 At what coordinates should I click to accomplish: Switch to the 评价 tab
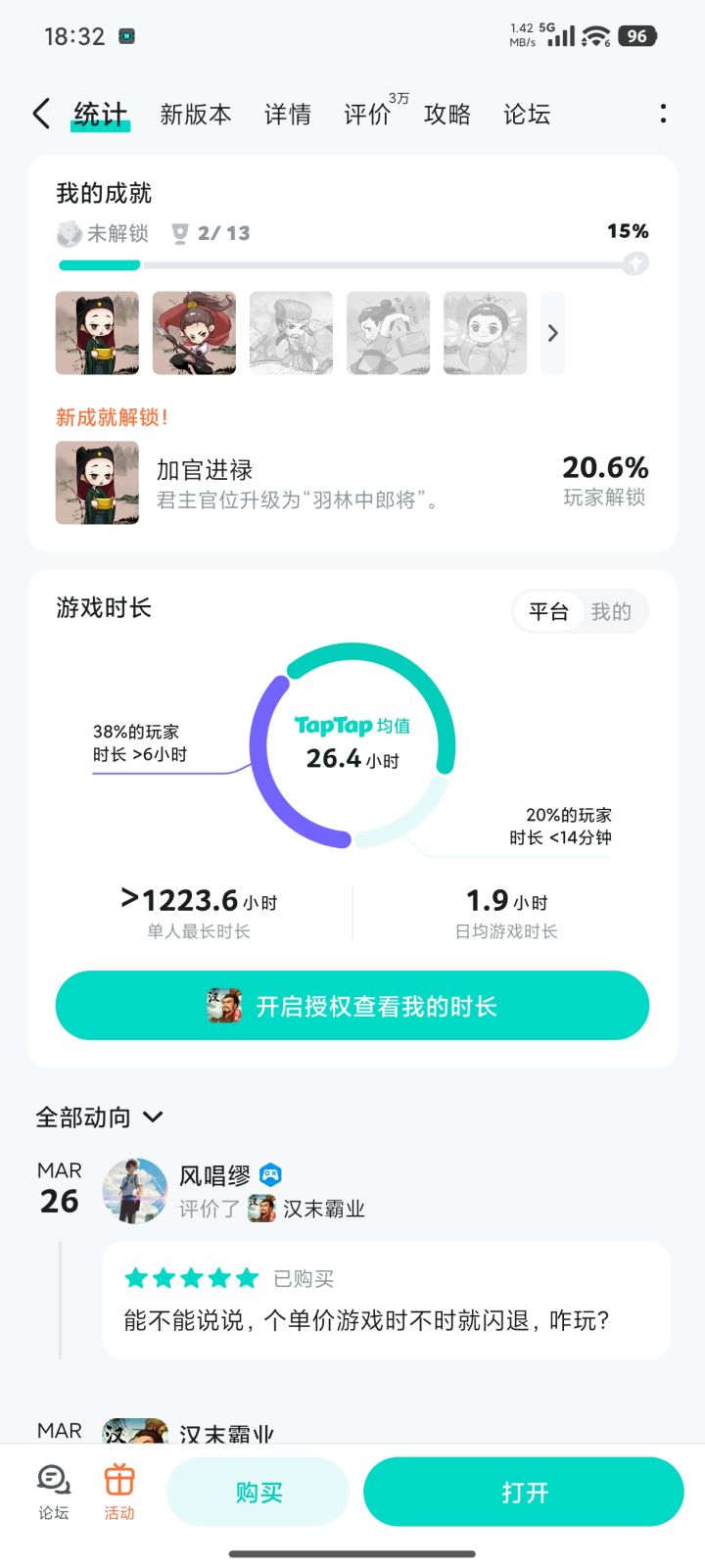(x=367, y=114)
